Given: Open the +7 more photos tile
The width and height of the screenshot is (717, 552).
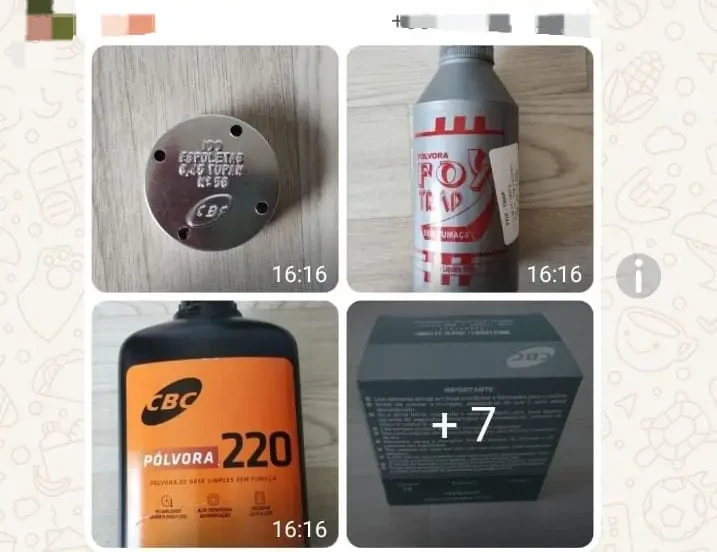Looking at the screenshot, I should point(469,424).
